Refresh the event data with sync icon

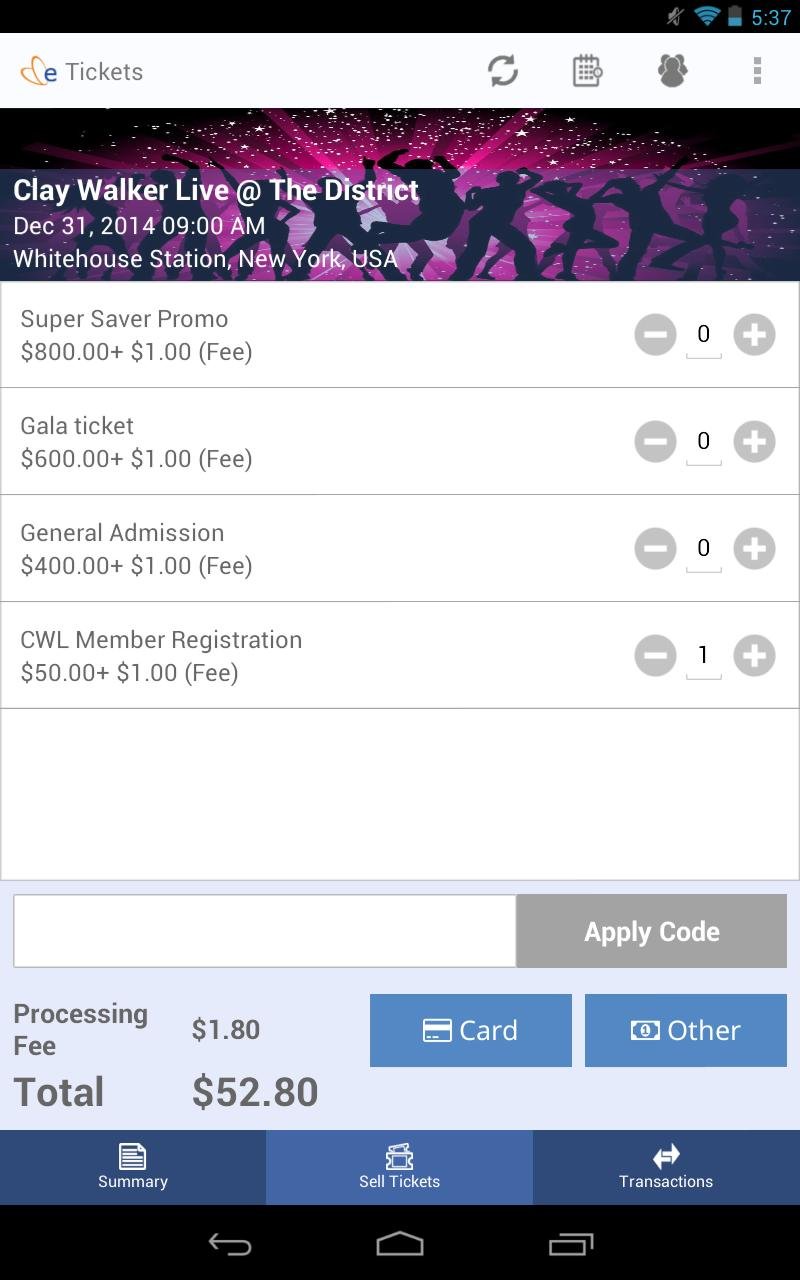point(502,70)
